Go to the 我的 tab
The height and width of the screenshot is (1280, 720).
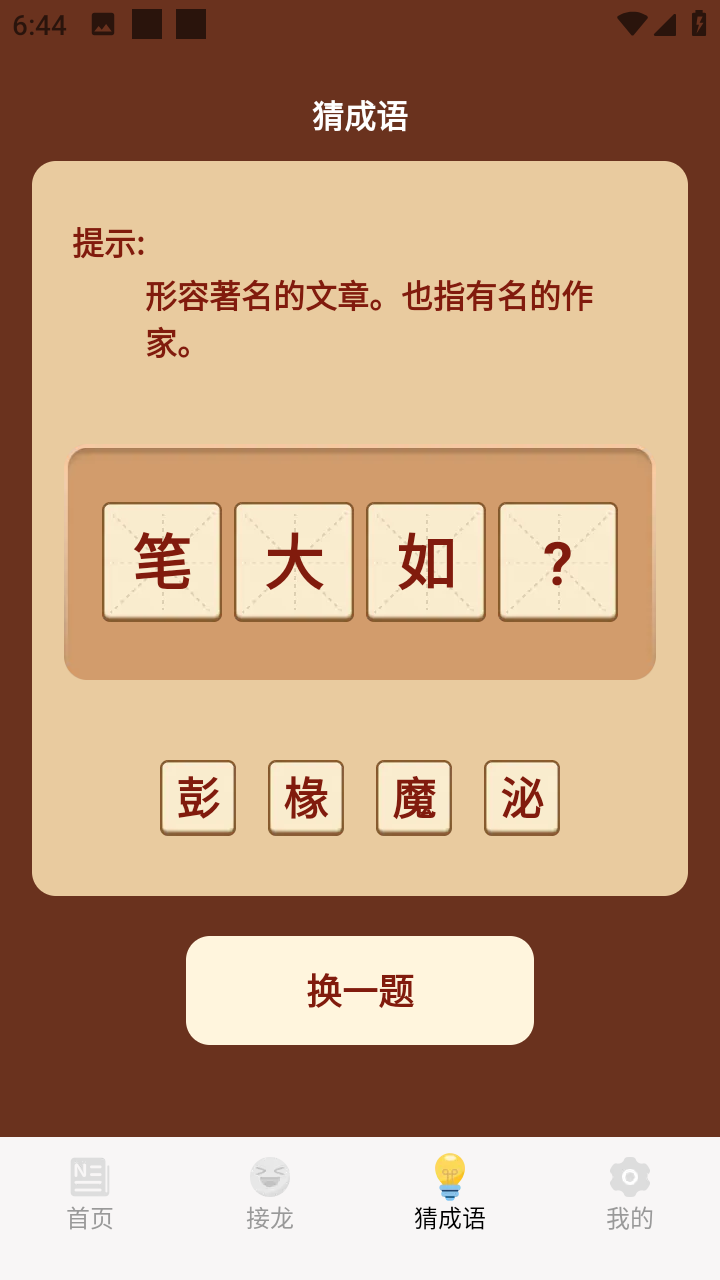tap(630, 1195)
